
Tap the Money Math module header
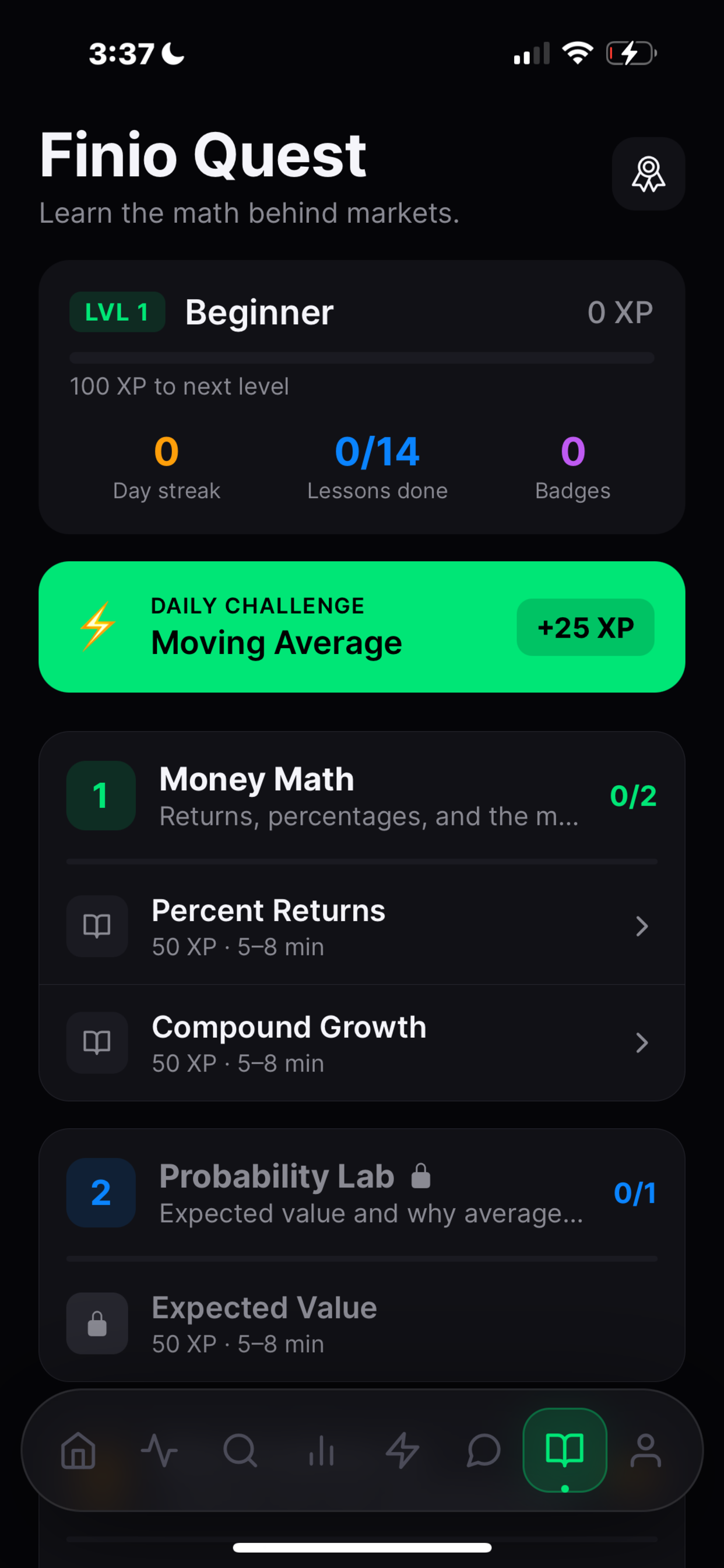pos(362,796)
